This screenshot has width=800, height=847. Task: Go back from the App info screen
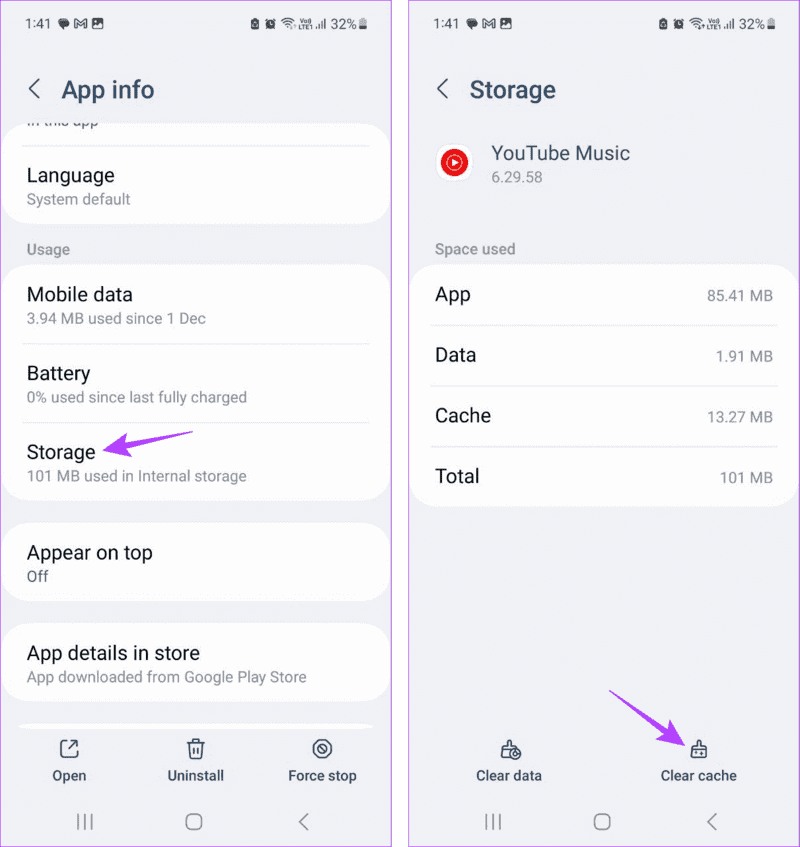35,89
